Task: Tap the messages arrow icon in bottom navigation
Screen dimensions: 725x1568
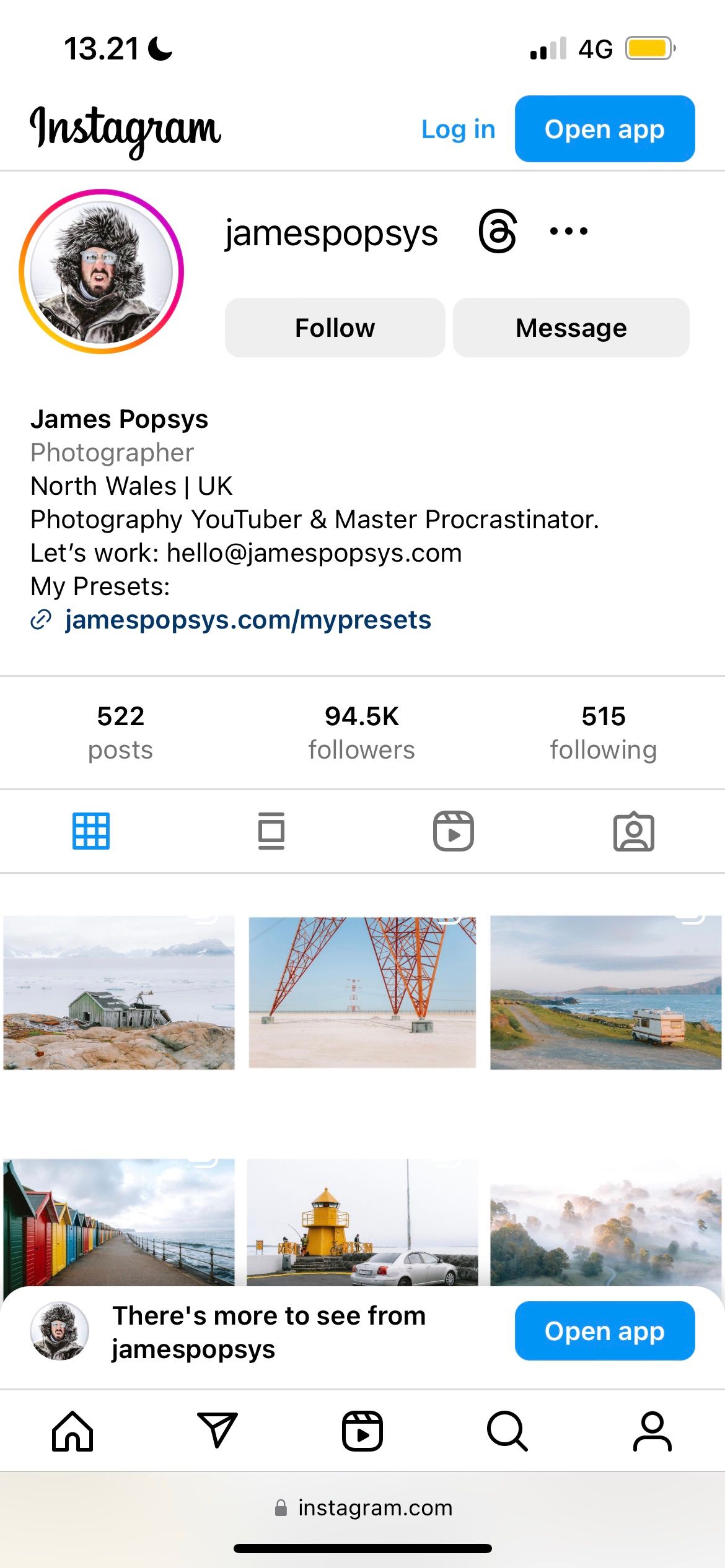Action: point(216,1431)
